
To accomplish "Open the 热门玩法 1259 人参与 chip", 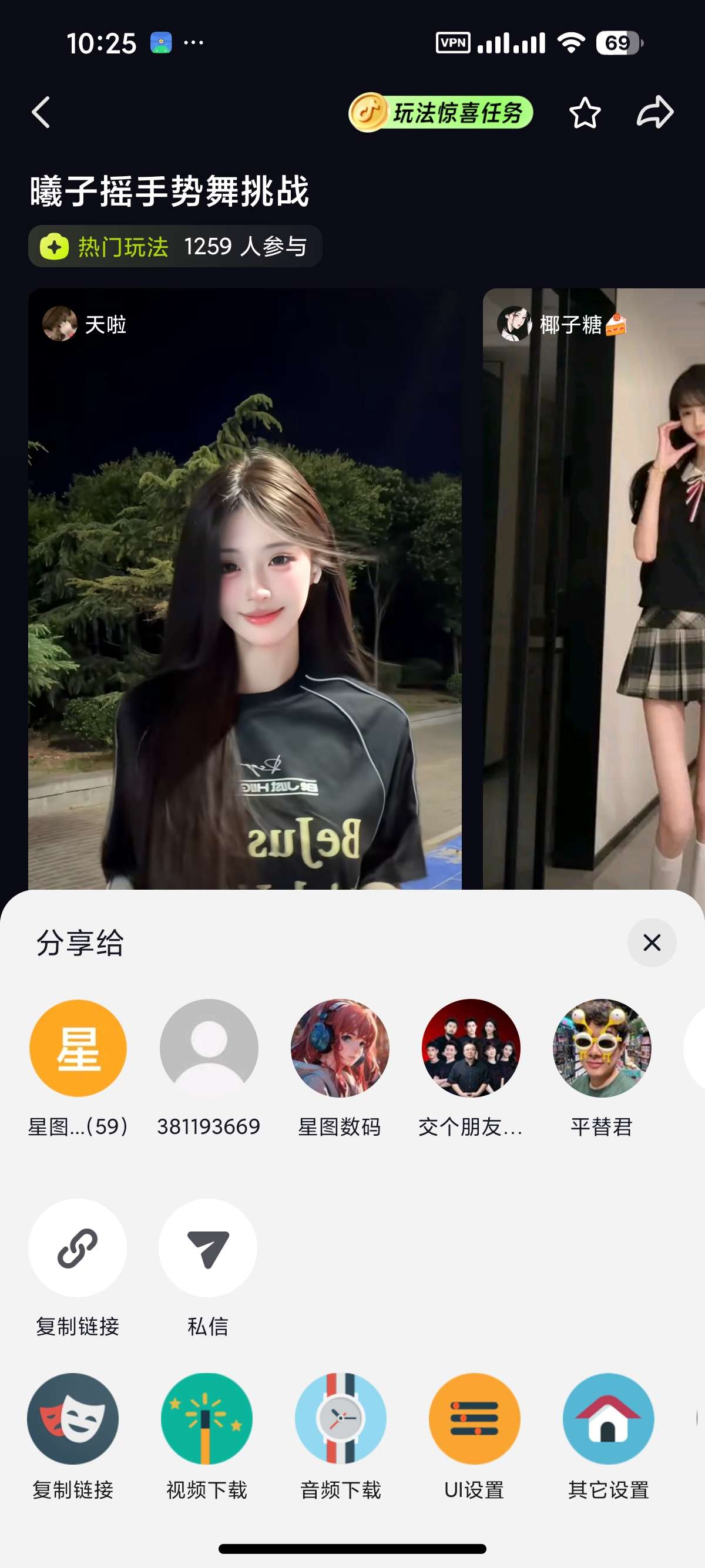I will [x=174, y=247].
